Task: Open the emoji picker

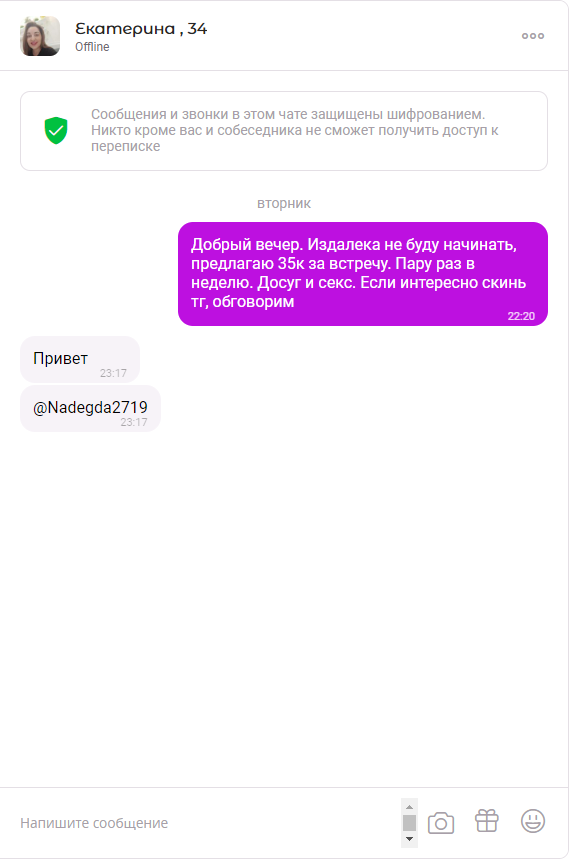Action: click(x=533, y=821)
